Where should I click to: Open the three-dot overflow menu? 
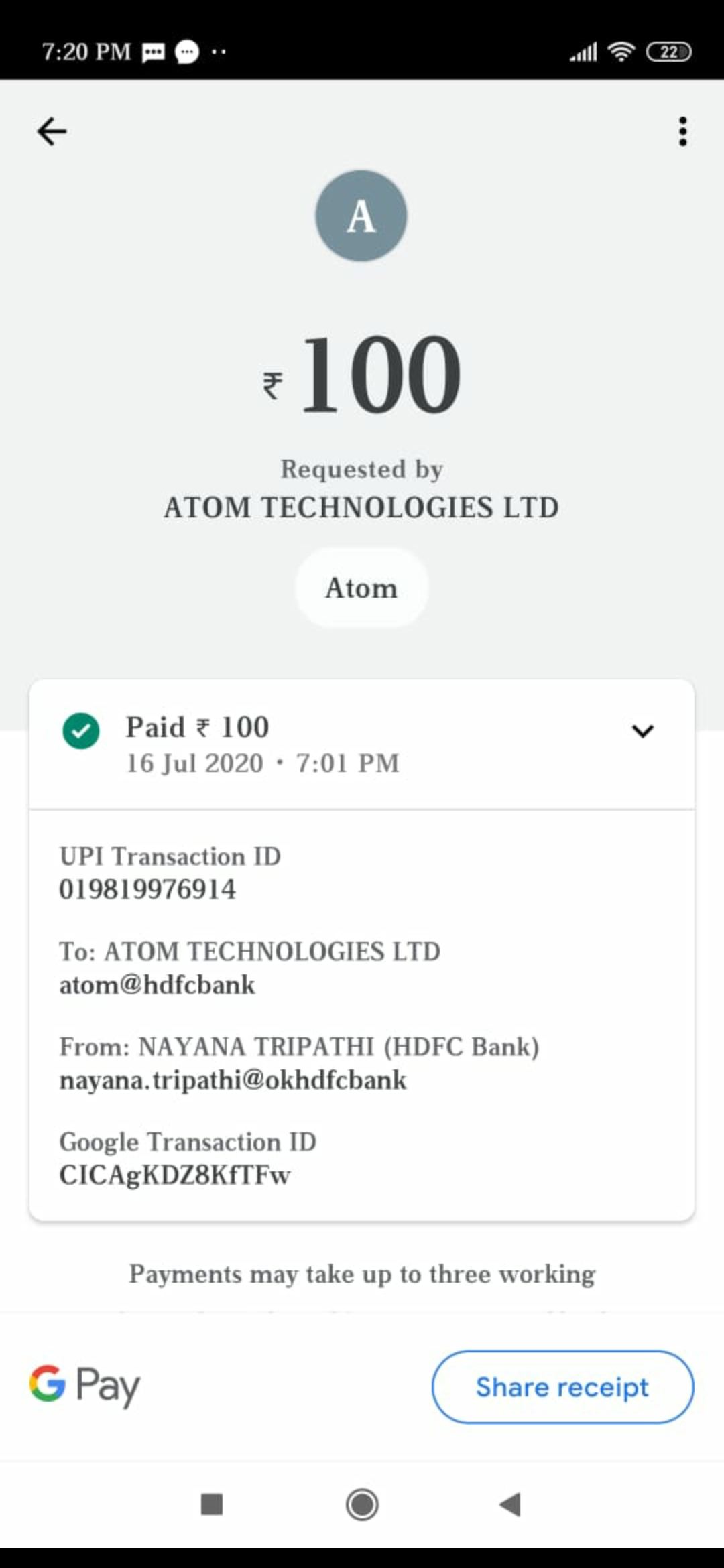[x=682, y=131]
